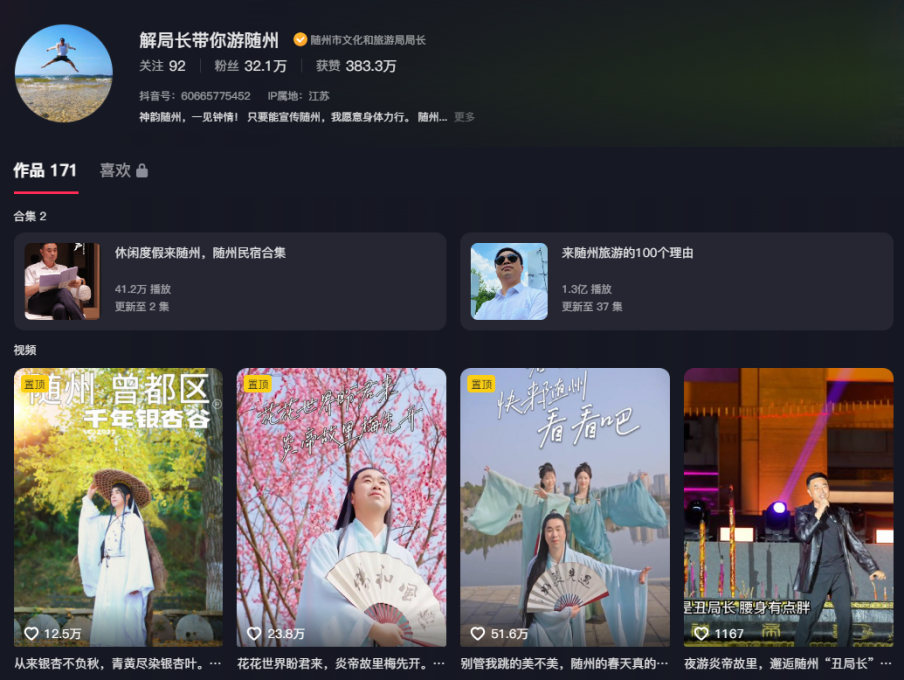Open the 休闲度假来随州 民宿合集 collection
This screenshot has height=680, width=904.
tap(230, 281)
